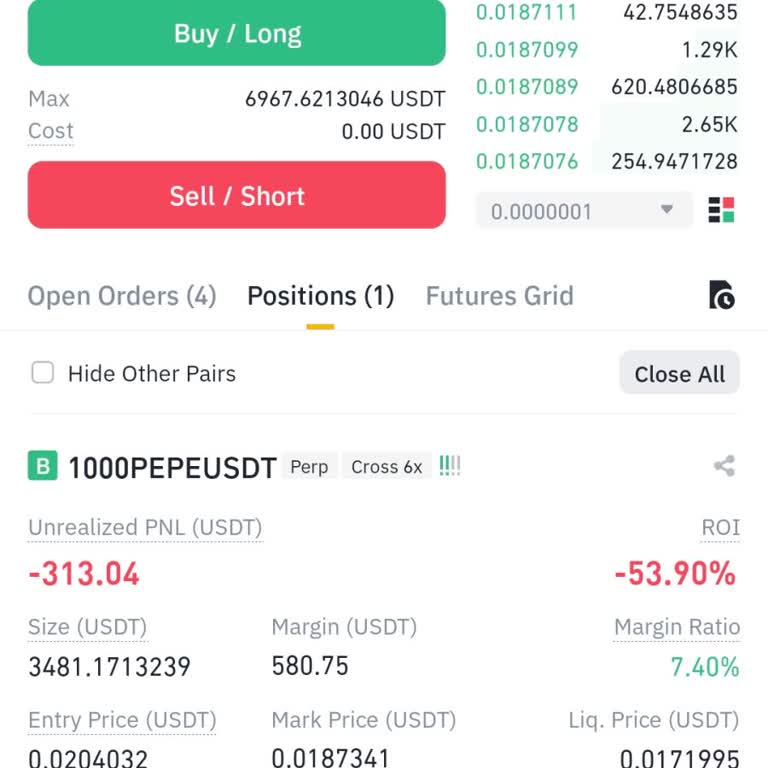Go to the Futures Grid tab

coord(499,296)
